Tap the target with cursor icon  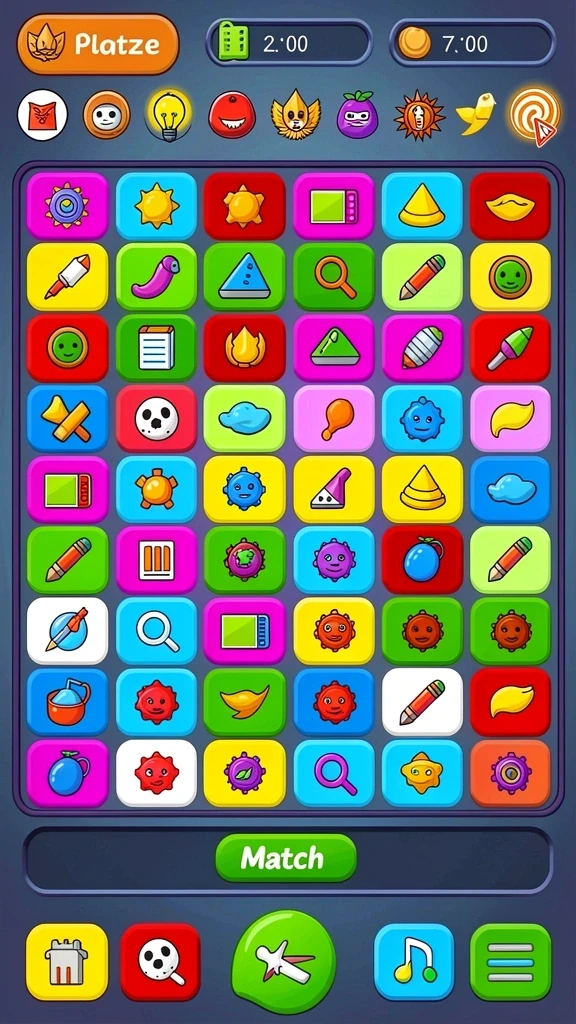tap(535, 116)
